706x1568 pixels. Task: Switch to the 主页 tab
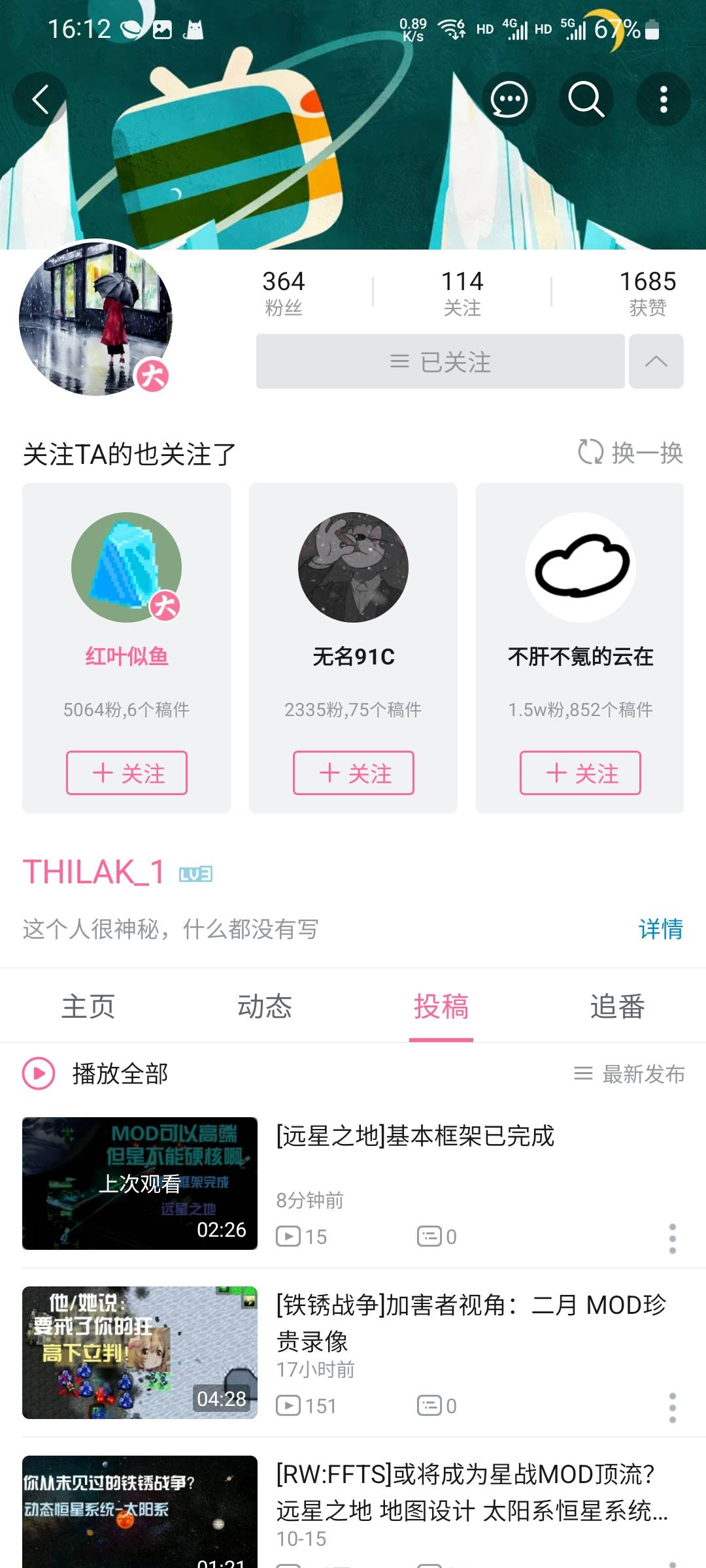pos(88,1006)
